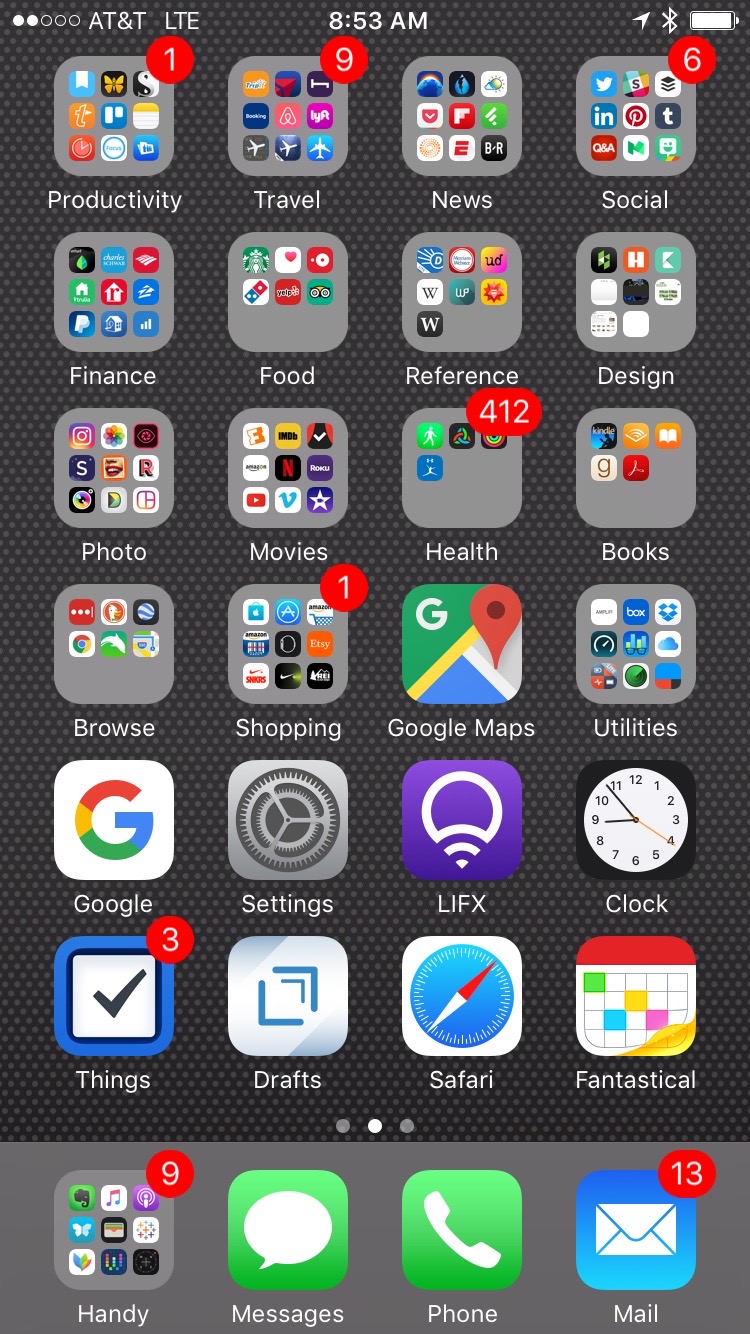Launch the LIFX smart light app
The height and width of the screenshot is (1334, 750).
pyautogui.click(x=461, y=820)
